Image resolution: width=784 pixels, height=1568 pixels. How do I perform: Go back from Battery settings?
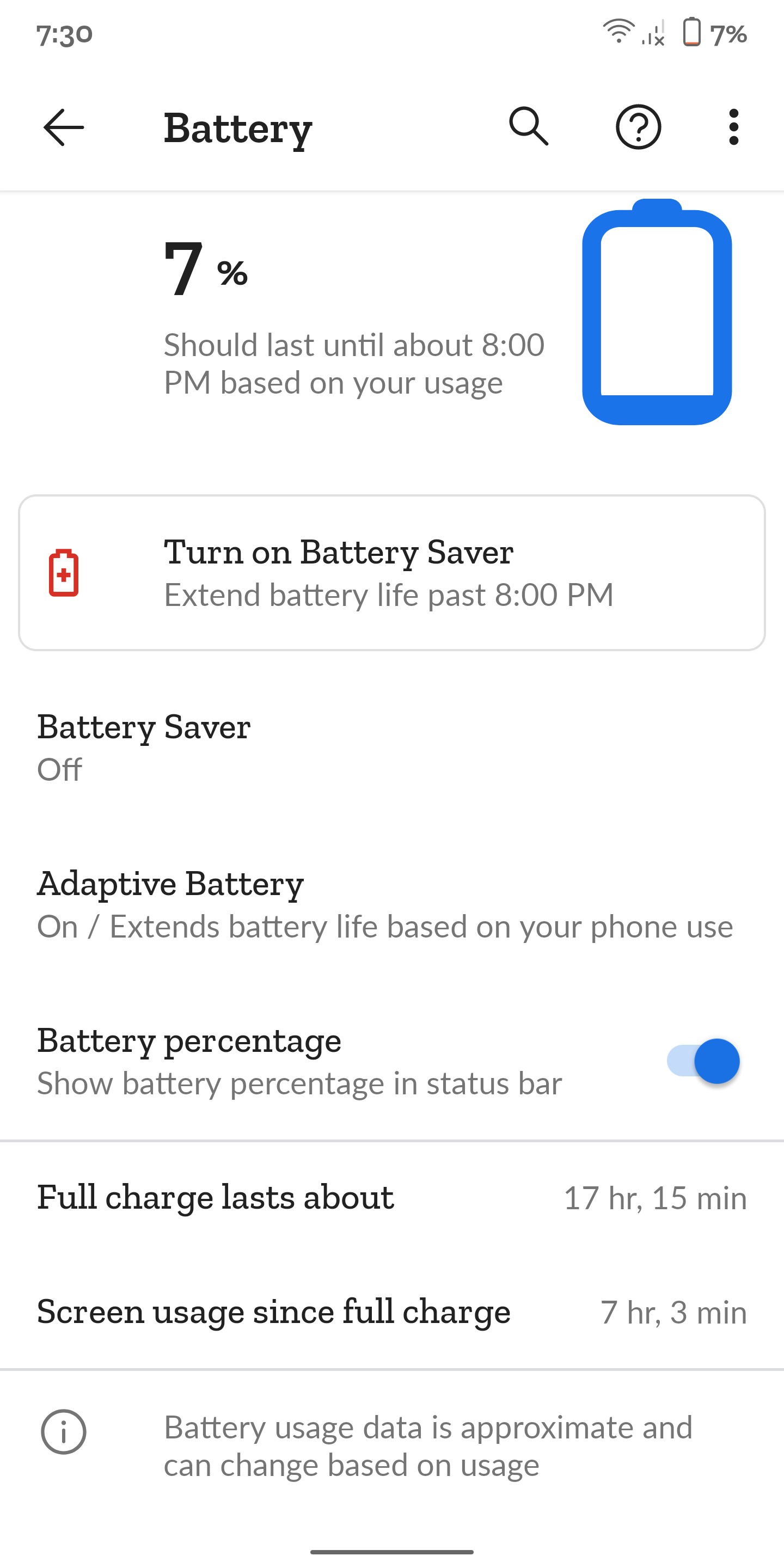pos(63,127)
